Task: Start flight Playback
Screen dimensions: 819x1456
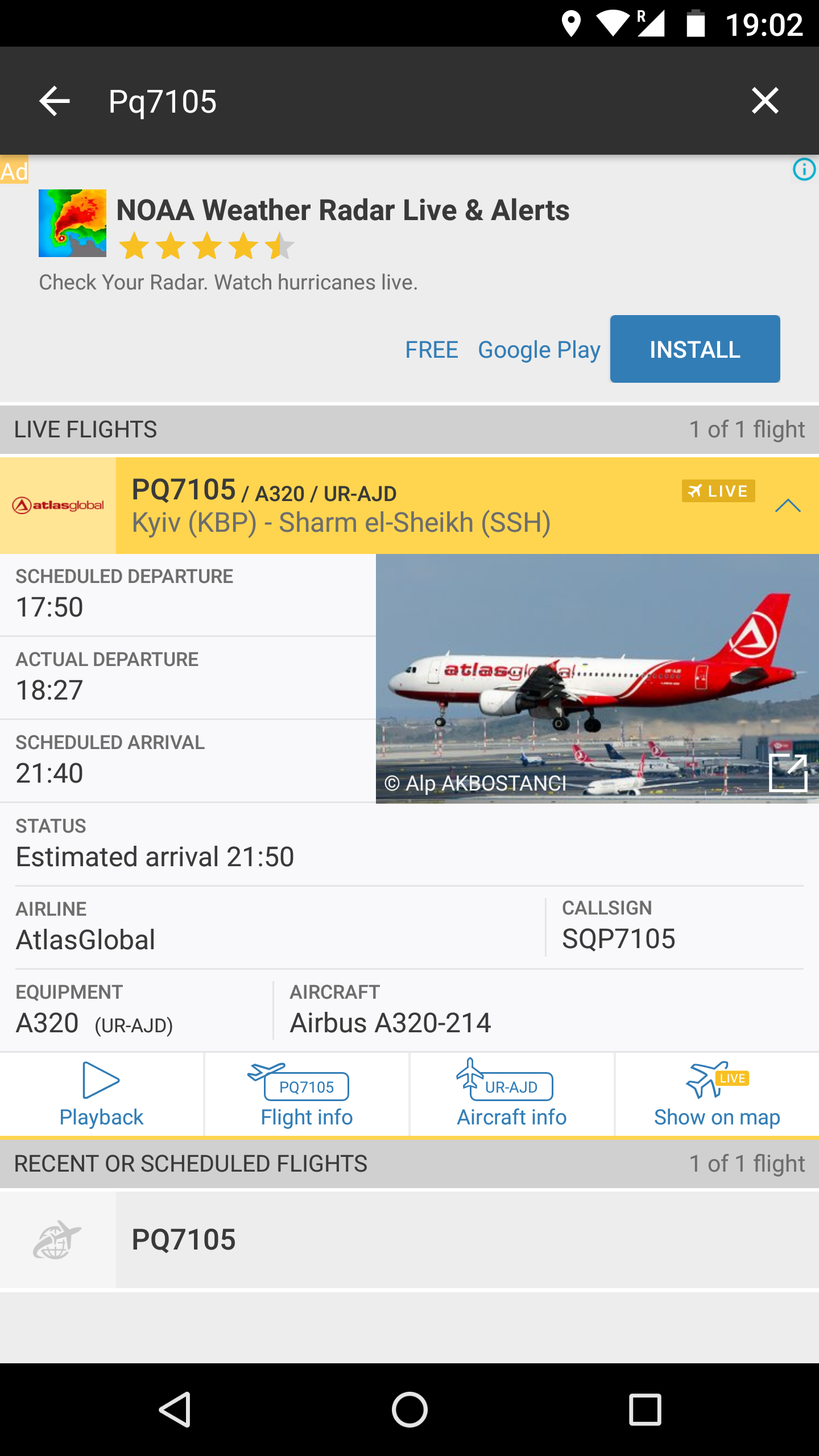Action: [x=101, y=1094]
